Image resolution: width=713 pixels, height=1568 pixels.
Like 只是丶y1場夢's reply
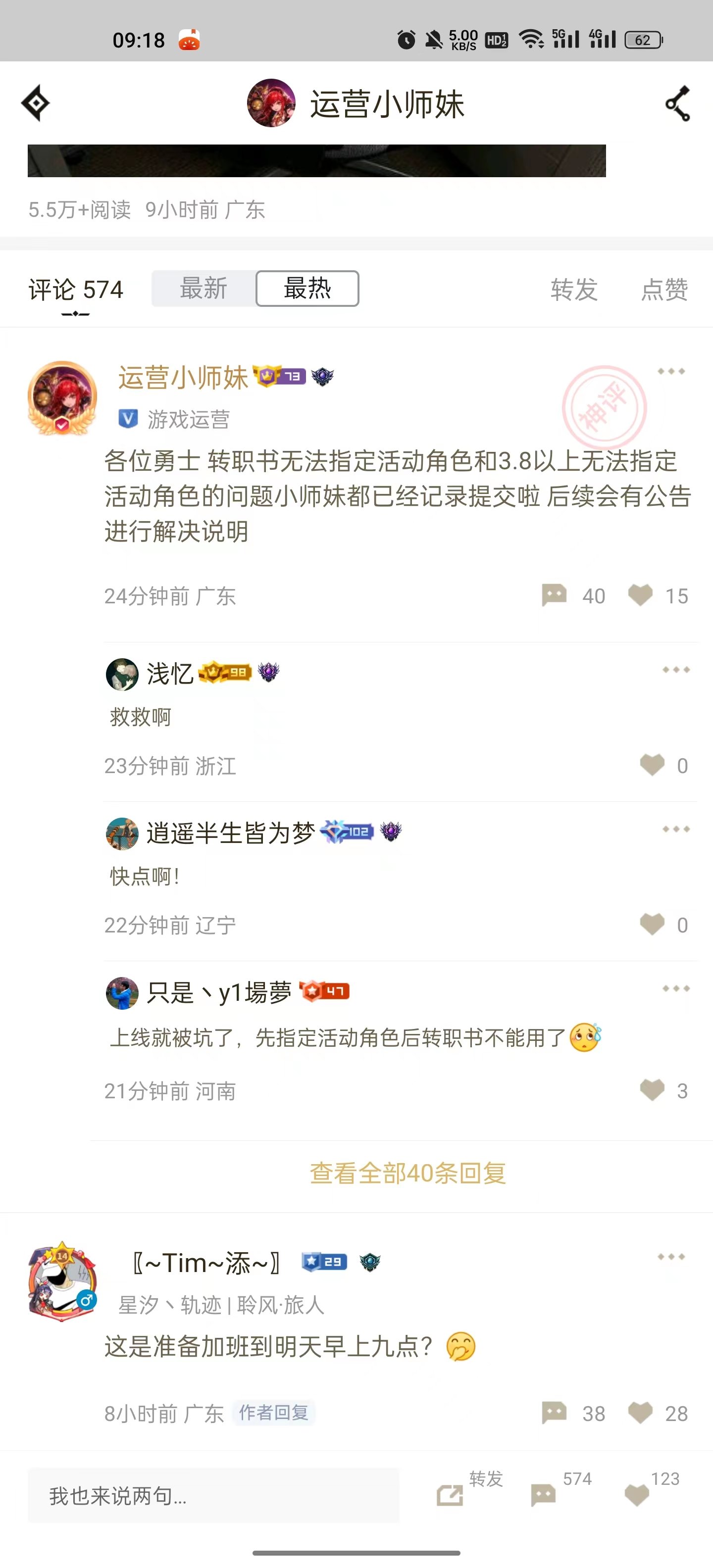pos(652,1090)
